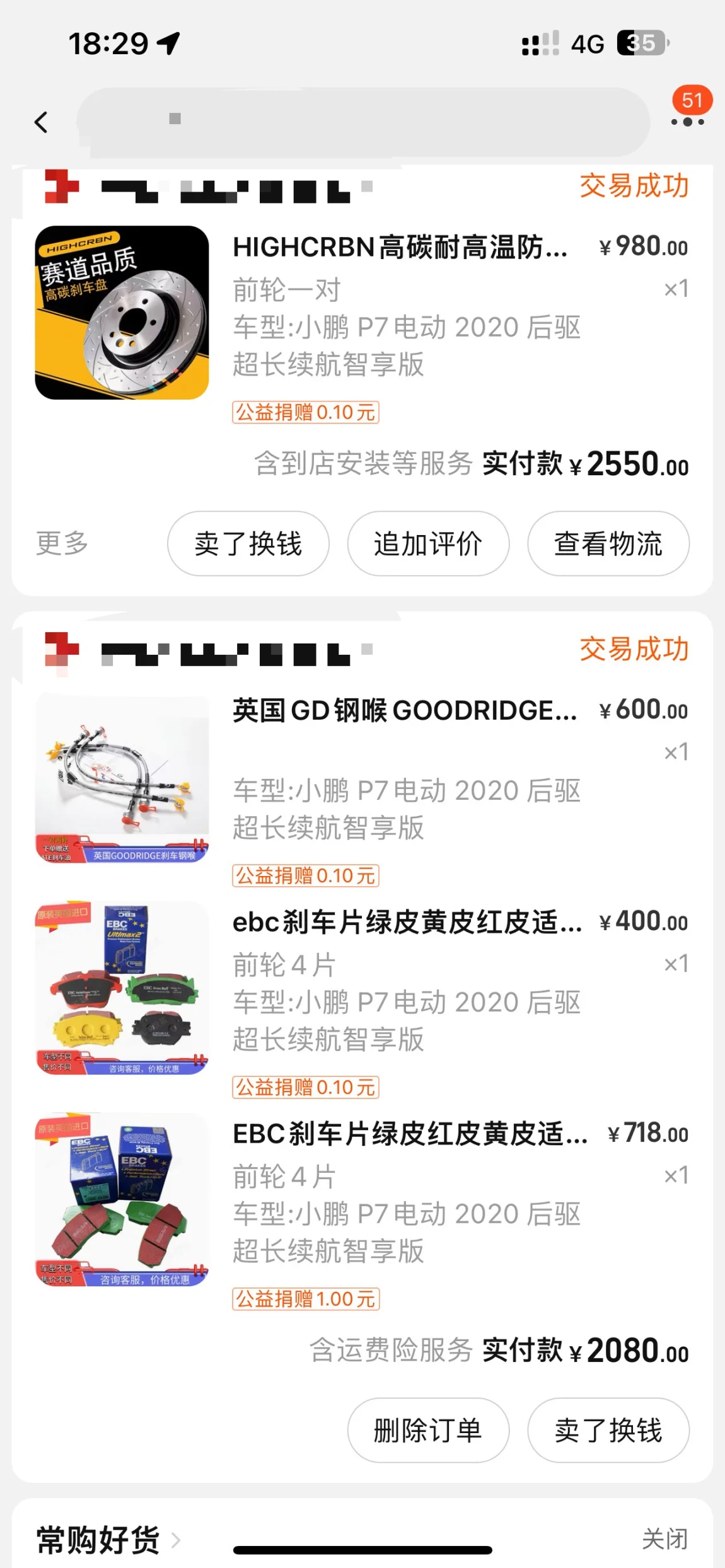725x1568 pixels.
Task: Open the ebc brake pads ¥400 item
Action: tap(407, 923)
